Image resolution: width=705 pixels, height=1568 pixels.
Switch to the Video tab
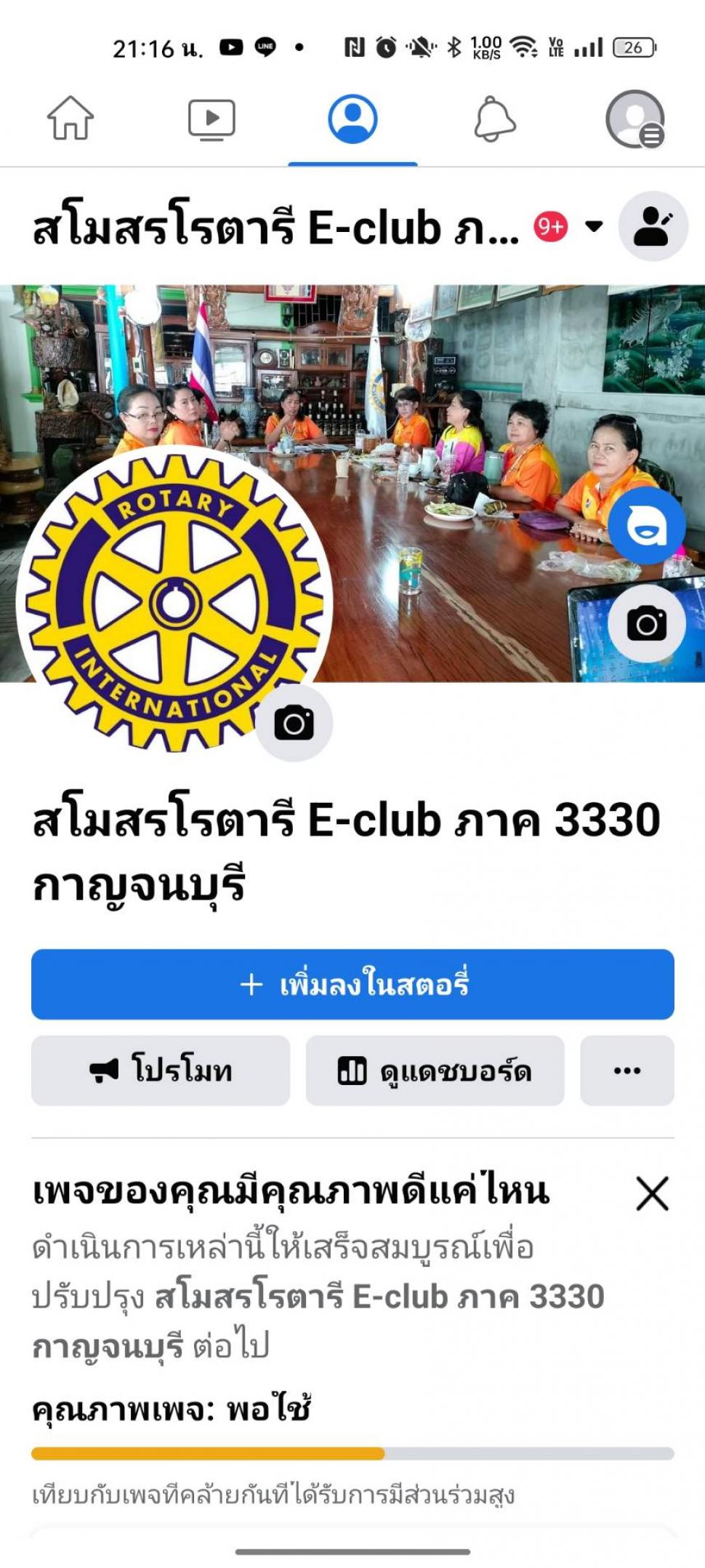tap(211, 119)
